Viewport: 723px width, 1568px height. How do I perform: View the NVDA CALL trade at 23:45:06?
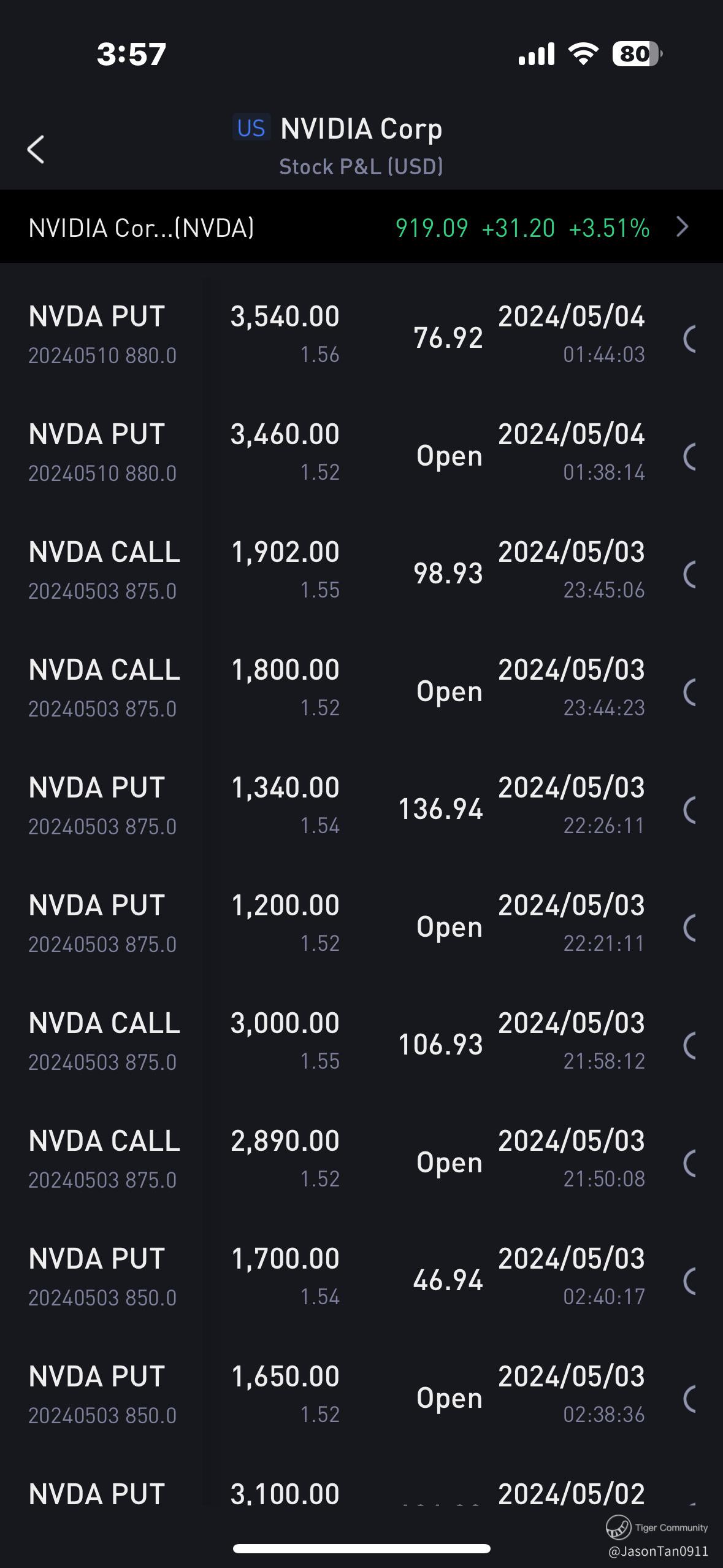pos(361,571)
